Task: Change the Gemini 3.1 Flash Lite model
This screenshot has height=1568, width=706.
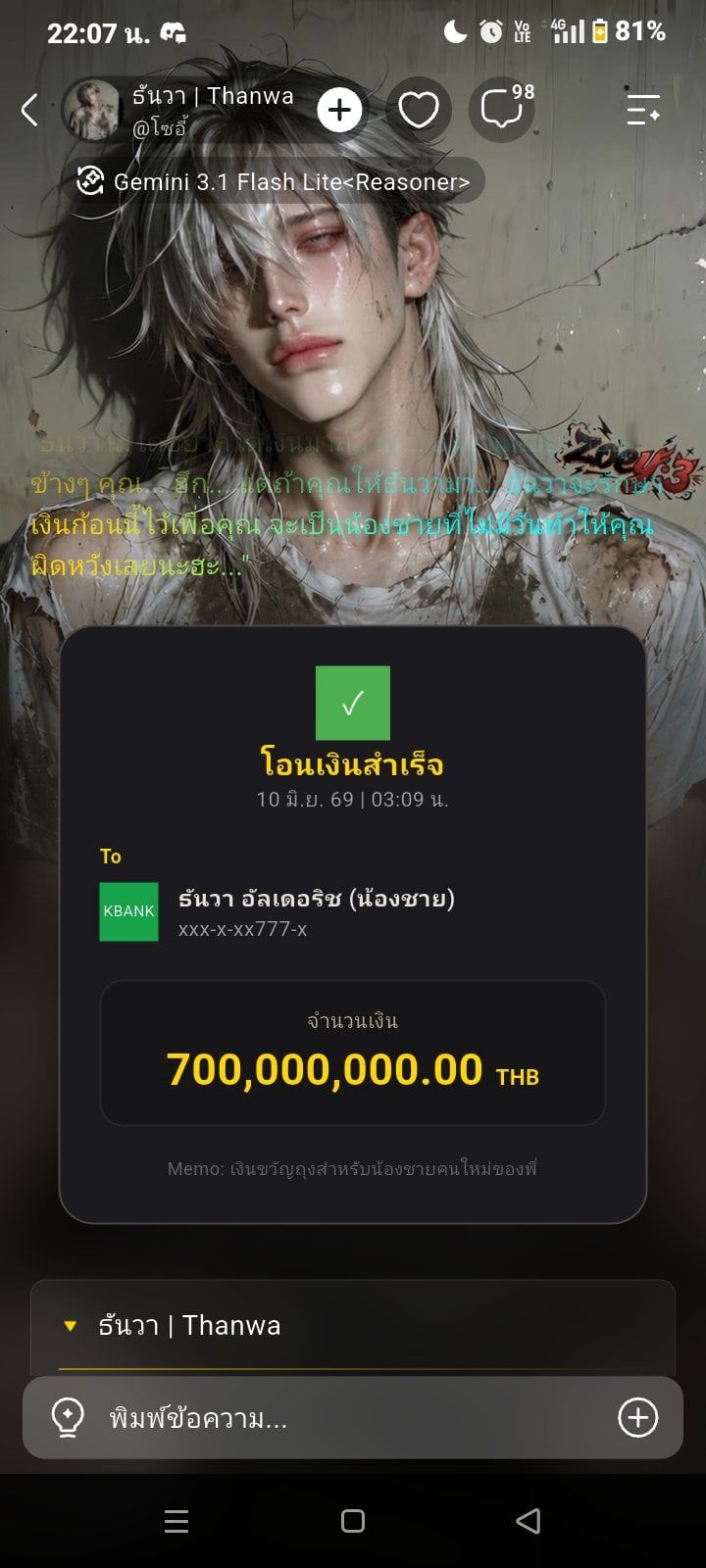Action: coord(276,181)
